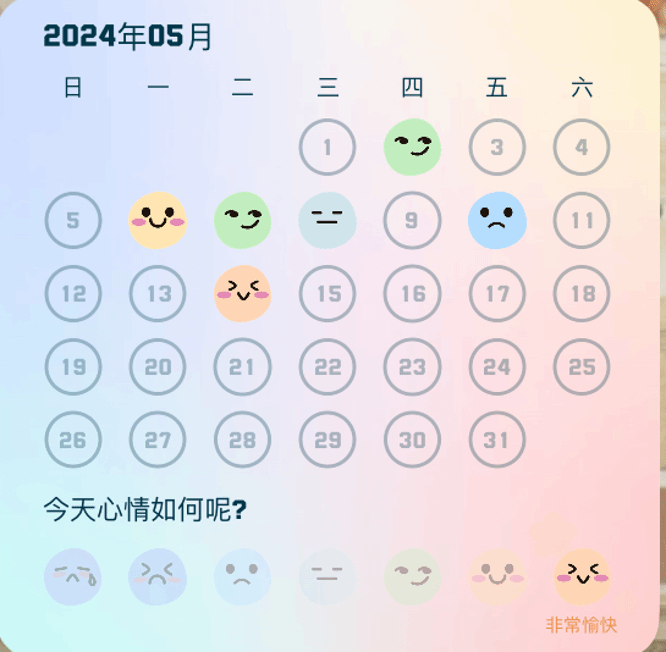This screenshot has width=666, height=652.
Task: Select day 9 in the calendar
Action: click(412, 221)
